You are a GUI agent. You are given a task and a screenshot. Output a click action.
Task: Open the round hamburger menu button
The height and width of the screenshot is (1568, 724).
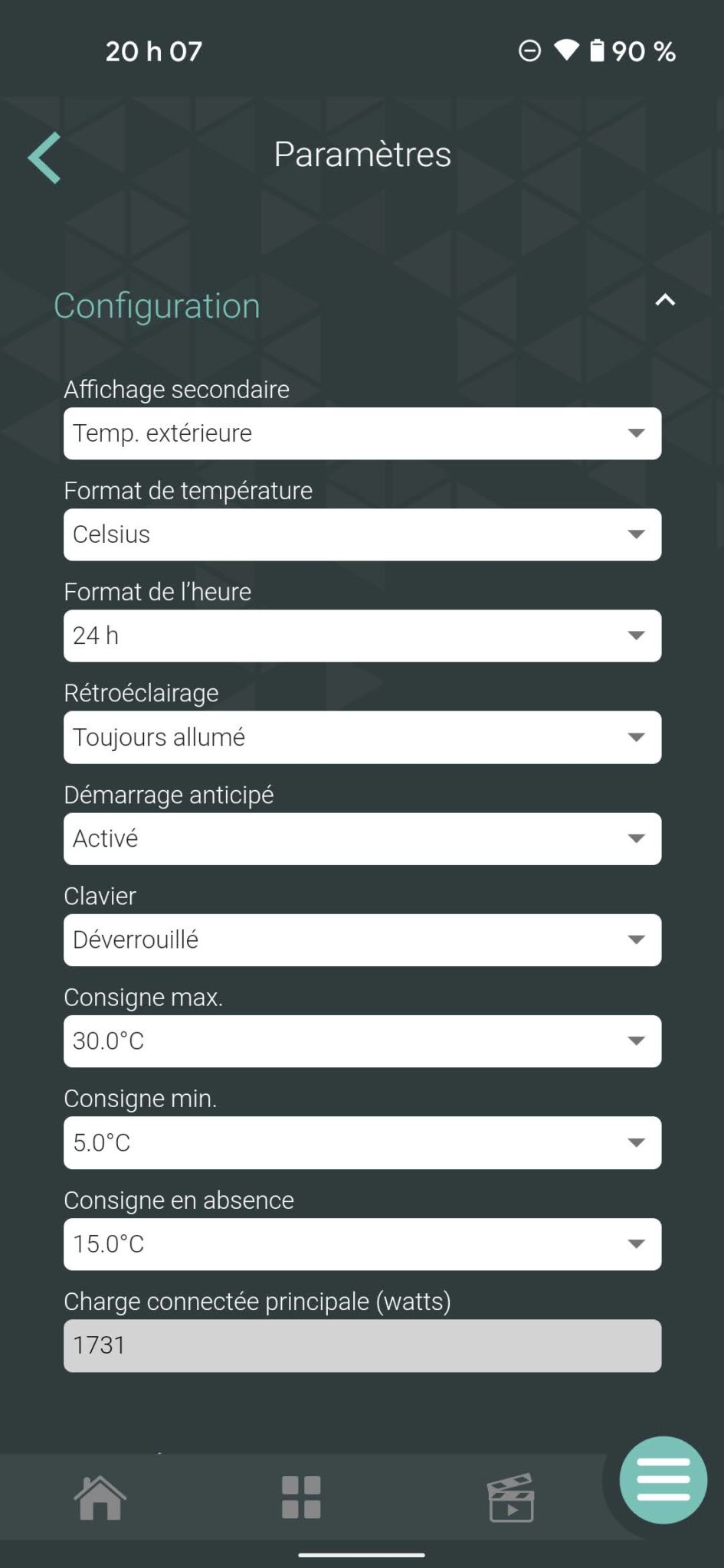[663, 1479]
